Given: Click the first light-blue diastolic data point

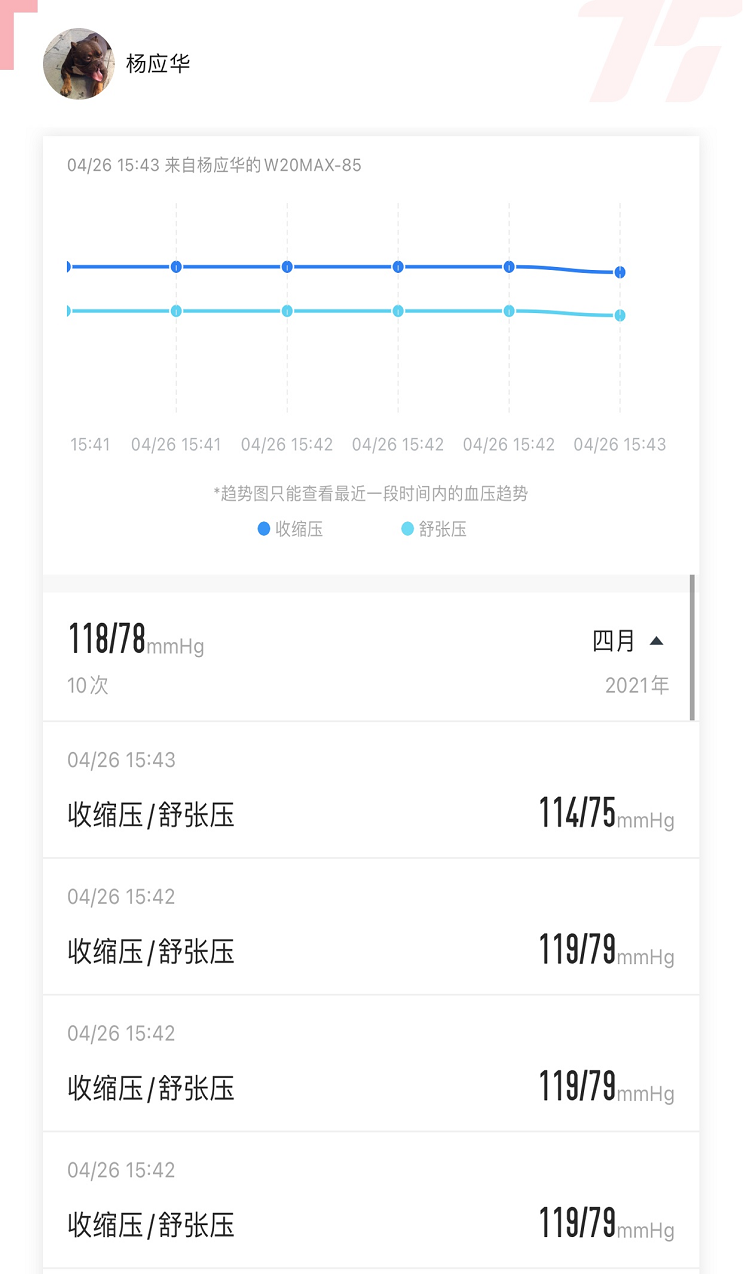Looking at the screenshot, I should (x=68, y=311).
